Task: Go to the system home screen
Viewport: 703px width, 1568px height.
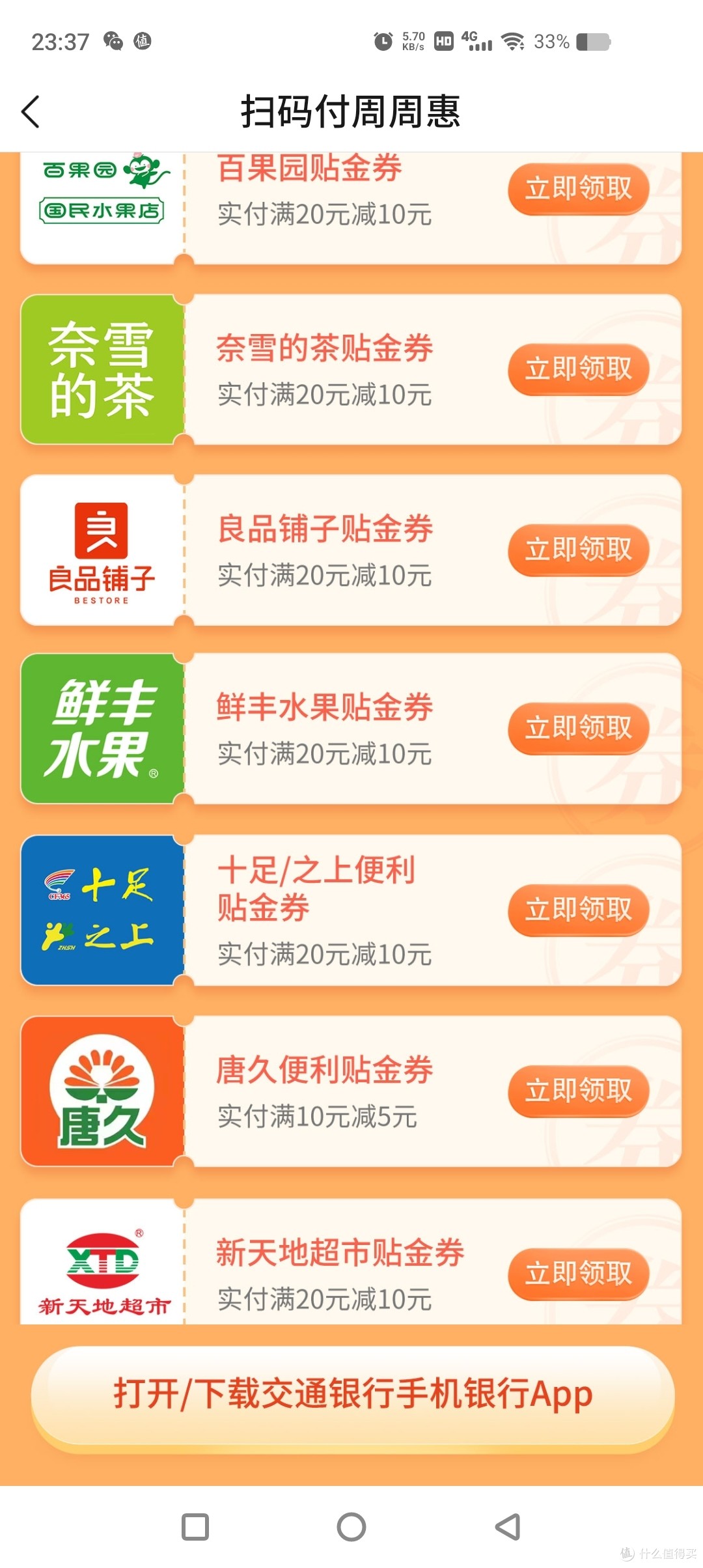Action: click(351, 1526)
